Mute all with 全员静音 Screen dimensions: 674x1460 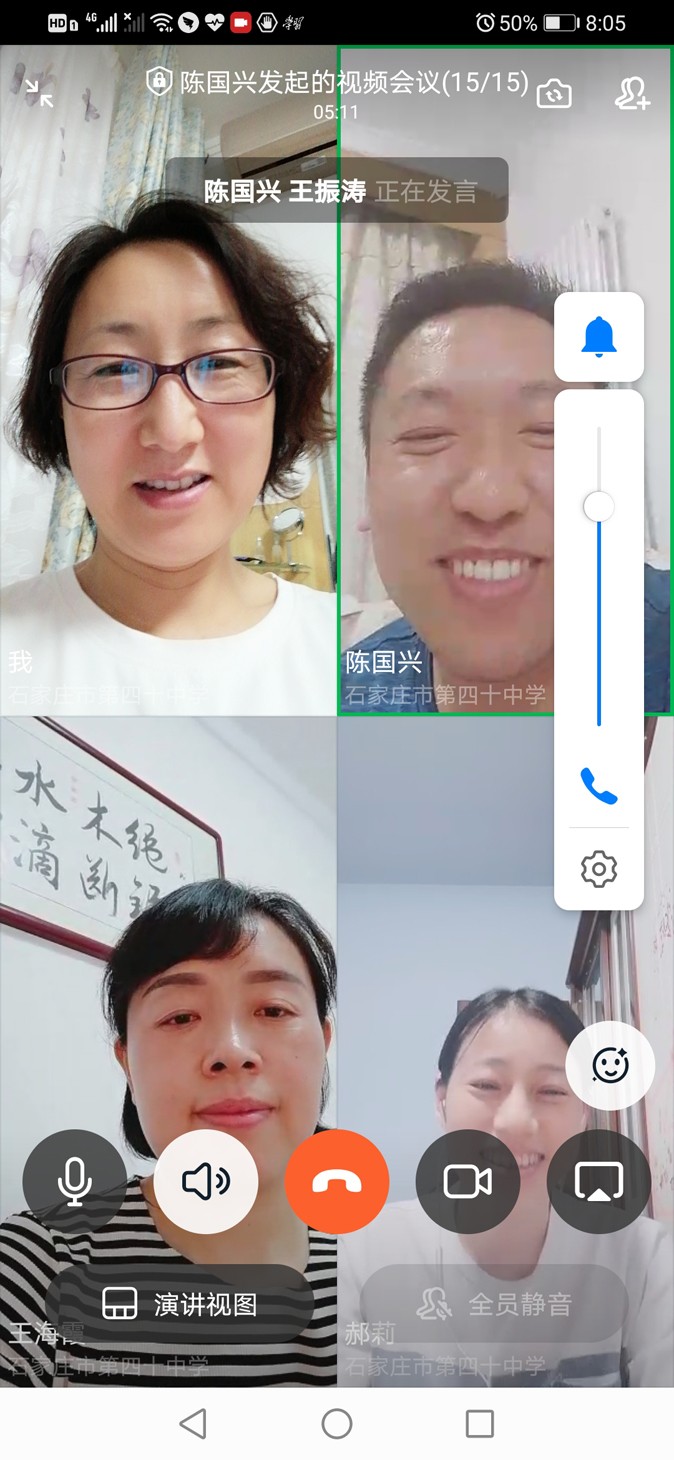click(x=494, y=1304)
